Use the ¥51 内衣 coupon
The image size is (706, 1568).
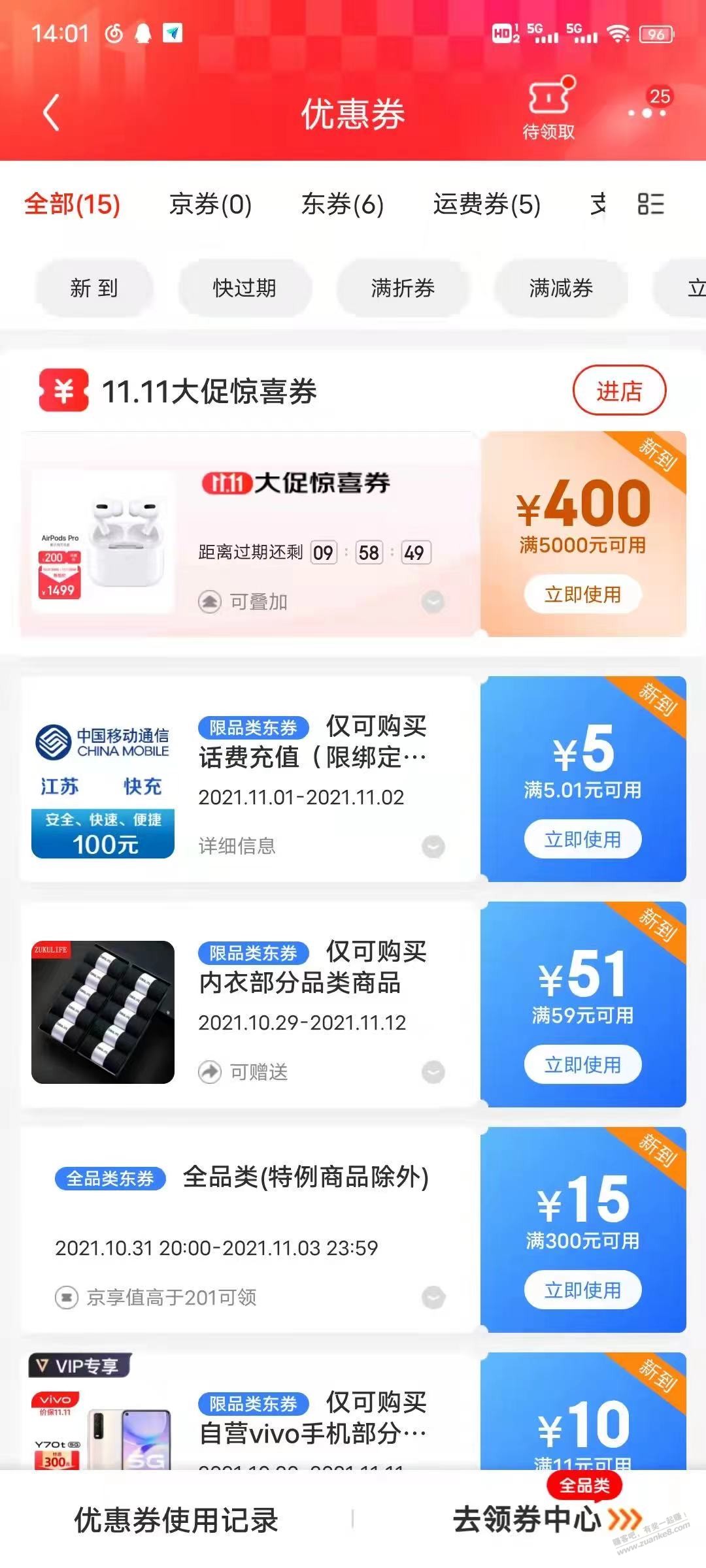tap(582, 1065)
